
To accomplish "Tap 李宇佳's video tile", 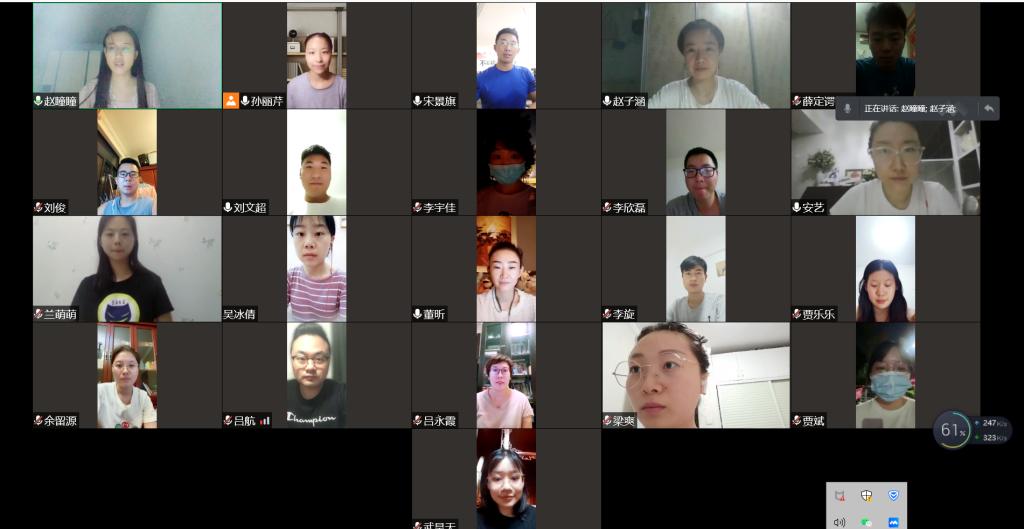I will (506, 162).
